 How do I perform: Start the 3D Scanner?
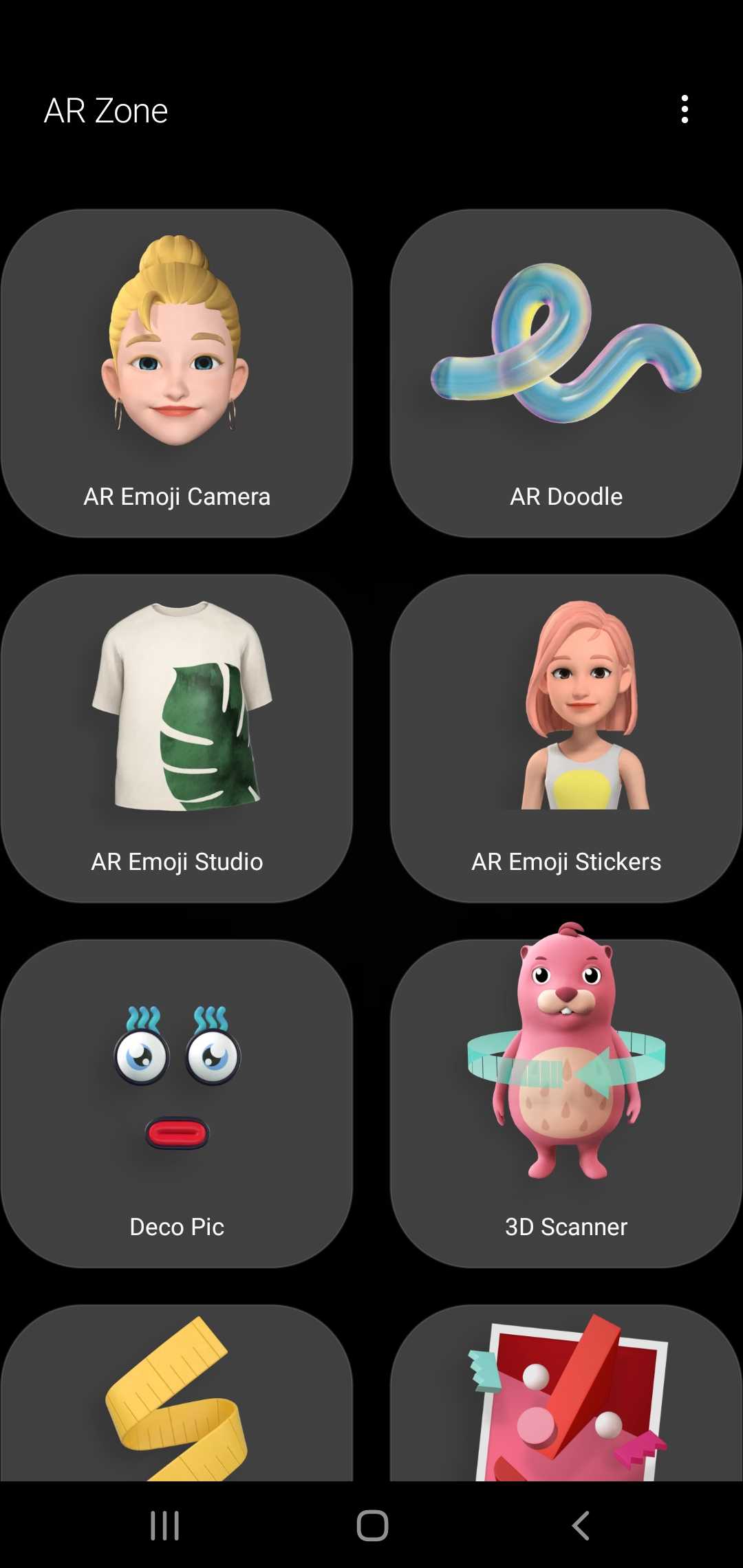click(566, 1103)
